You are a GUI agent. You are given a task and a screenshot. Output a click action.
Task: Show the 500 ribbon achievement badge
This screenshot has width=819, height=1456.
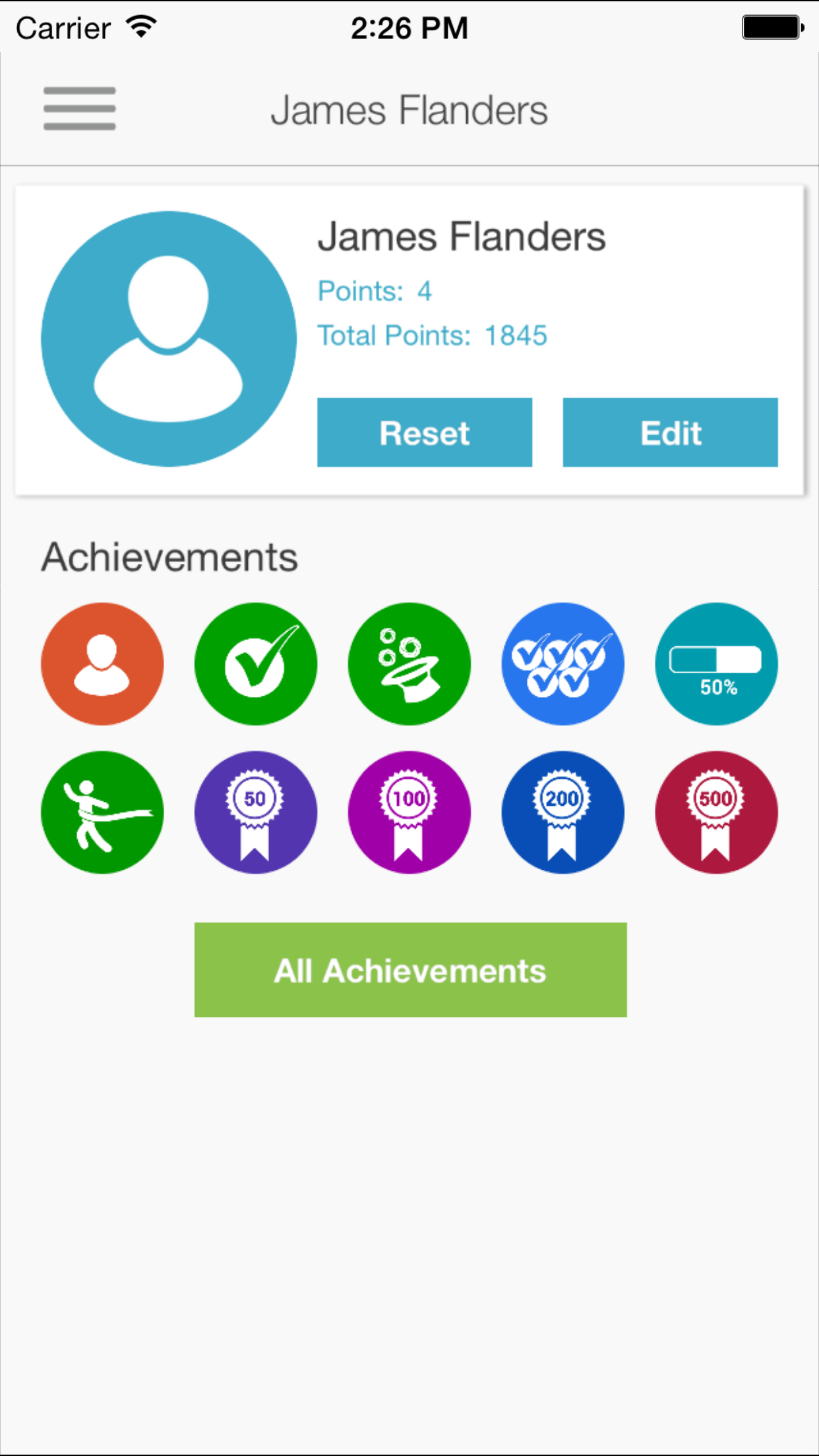coord(716,812)
